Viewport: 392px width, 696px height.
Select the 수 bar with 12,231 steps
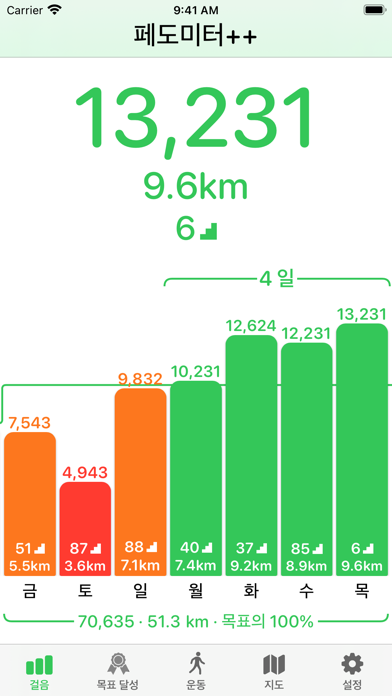click(306, 459)
